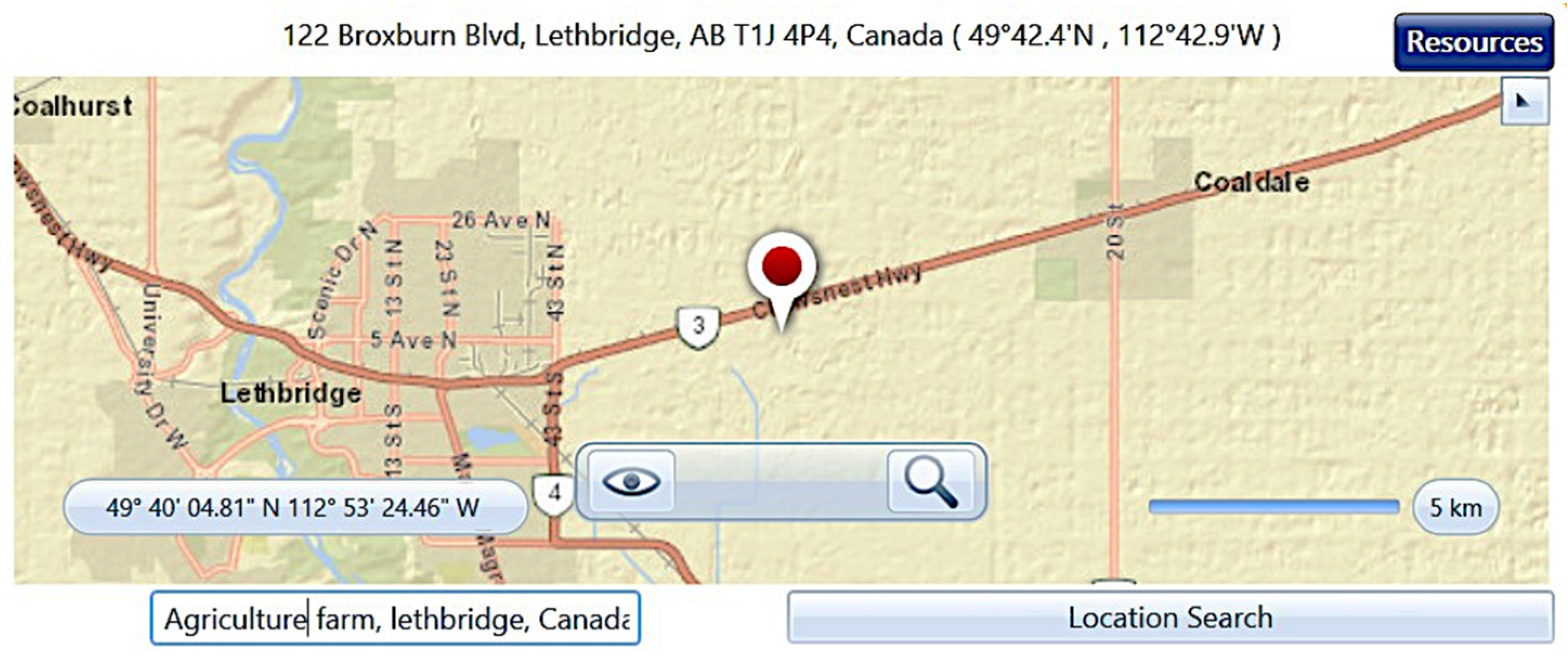Viewport: 1568px width, 658px height.
Task: Tap the Location Search button
Action: (x=1170, y=618)
